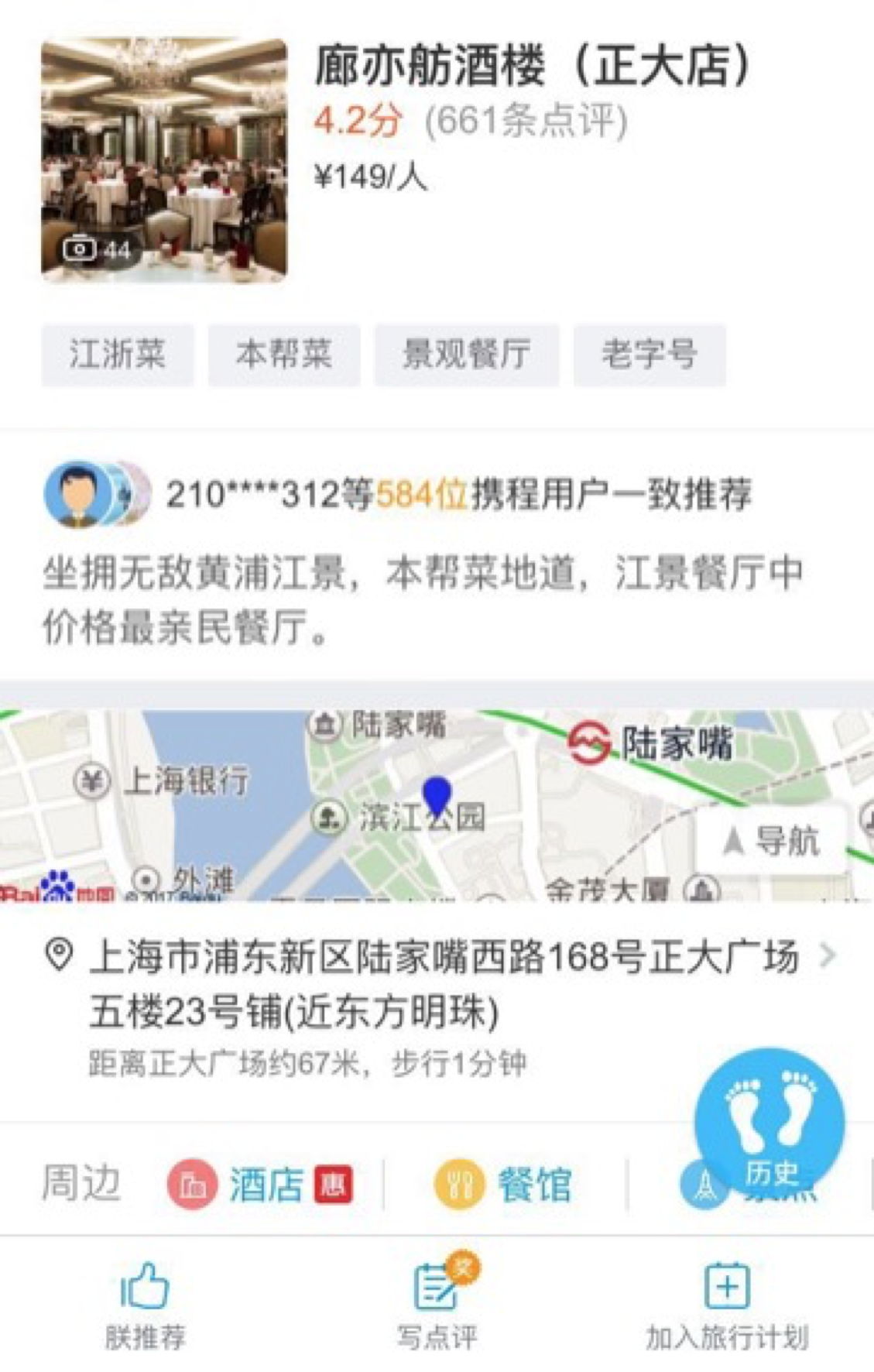Recommend this restaurant with 朕推荐
The height and width of the screenshot is (1372, 874).
[x=146, y=1306]
